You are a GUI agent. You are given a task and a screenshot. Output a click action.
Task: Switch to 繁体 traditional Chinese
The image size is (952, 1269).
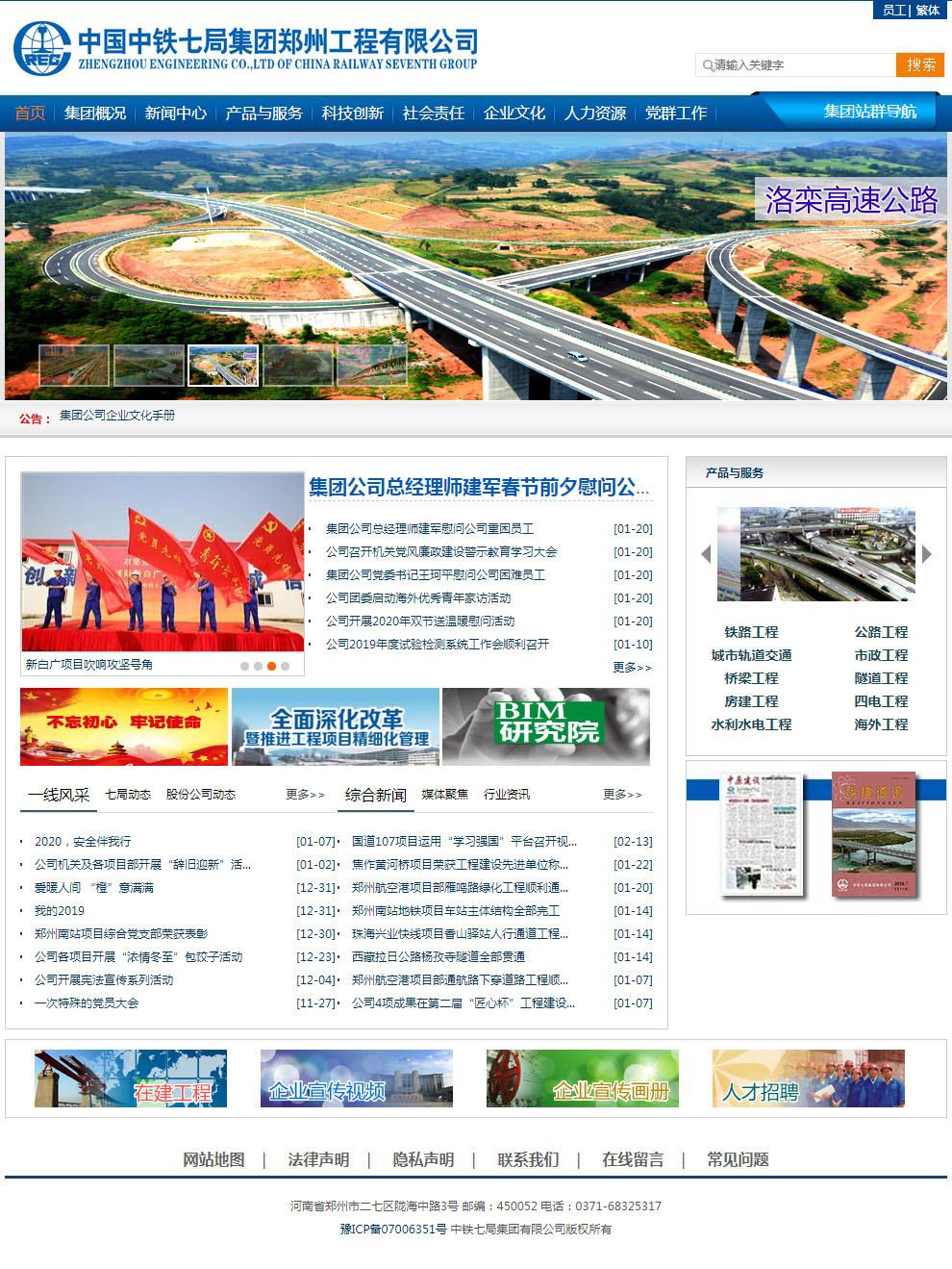(928, 10)
